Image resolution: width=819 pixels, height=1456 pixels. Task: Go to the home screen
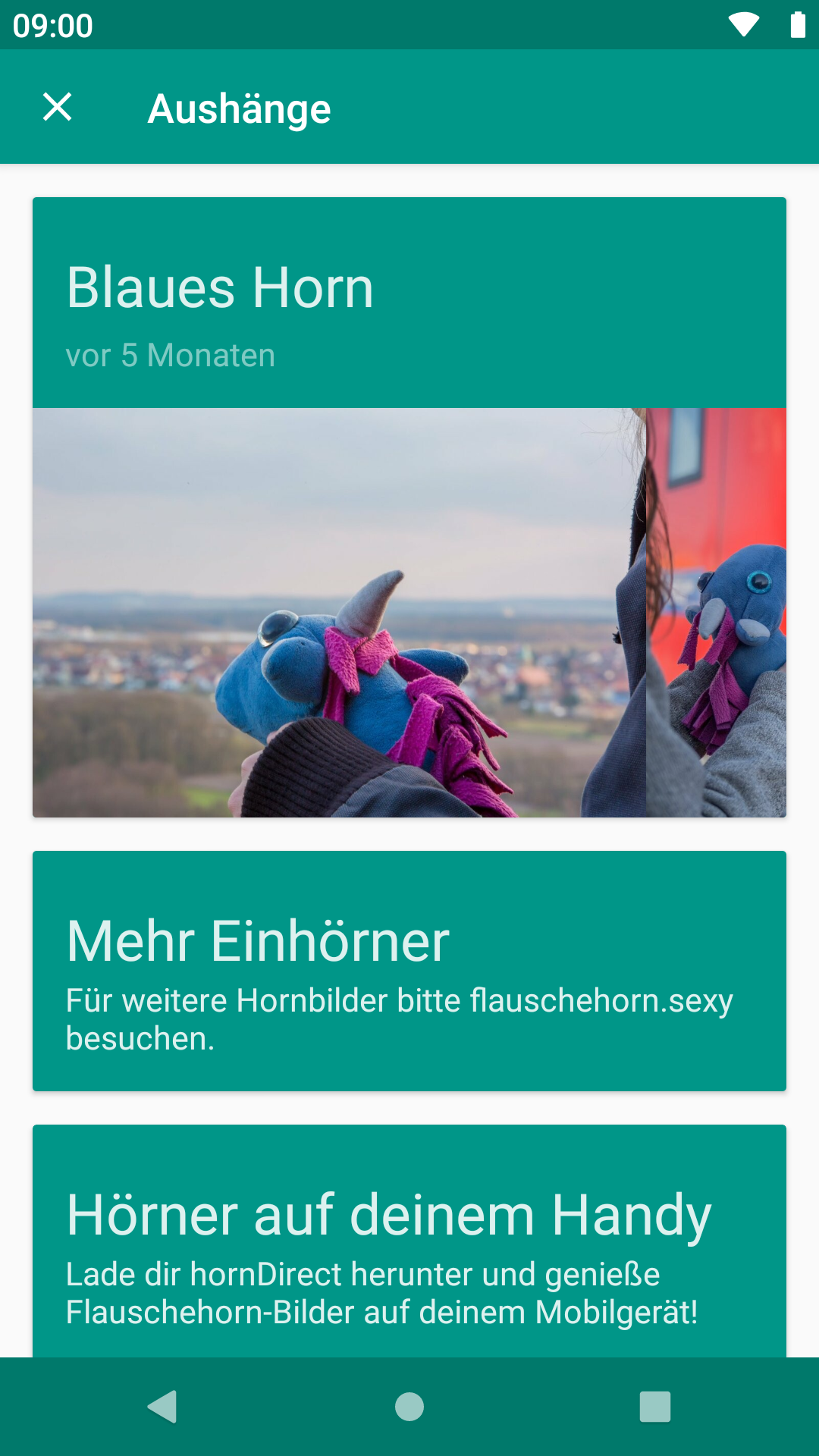[x=409, y=1407]
